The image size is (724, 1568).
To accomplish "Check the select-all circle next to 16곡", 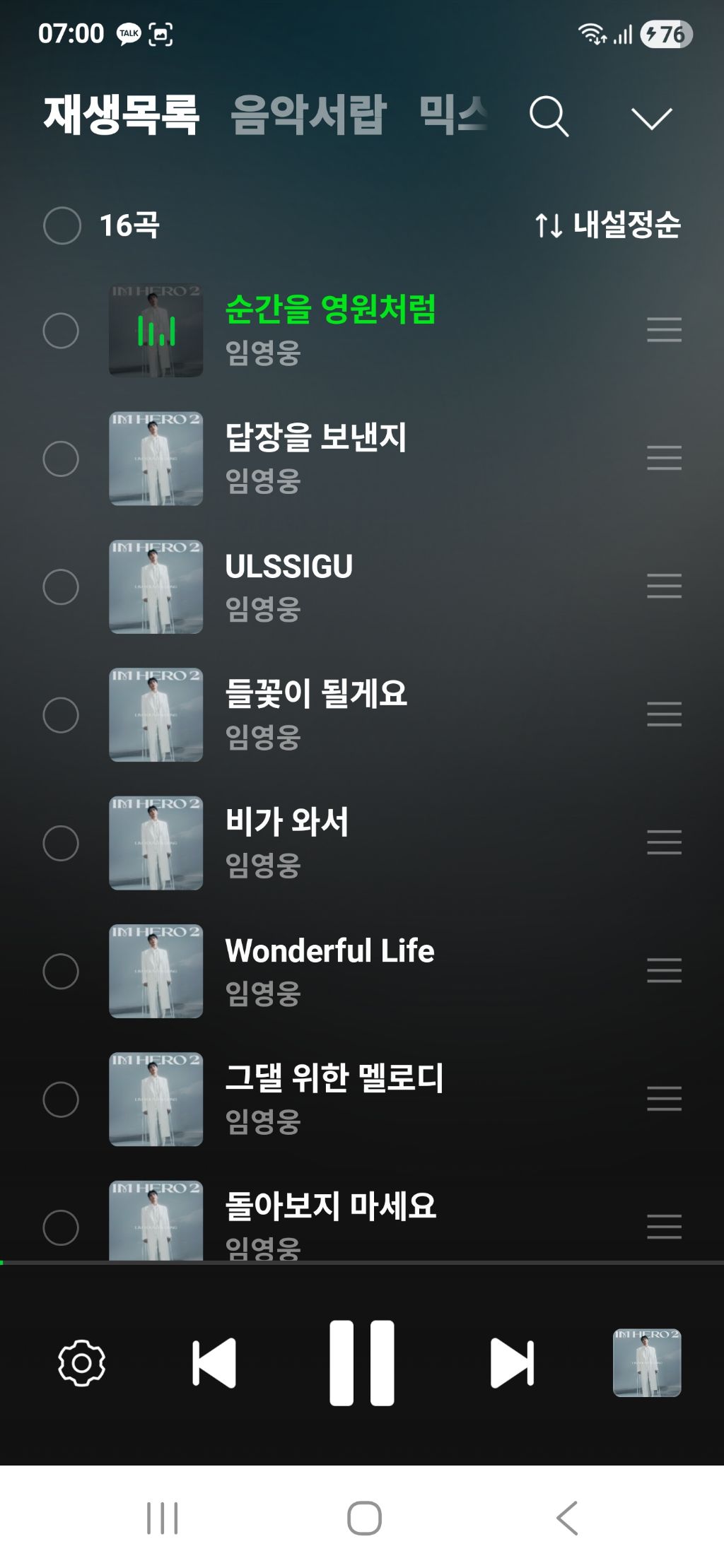I will click(62, 225).
